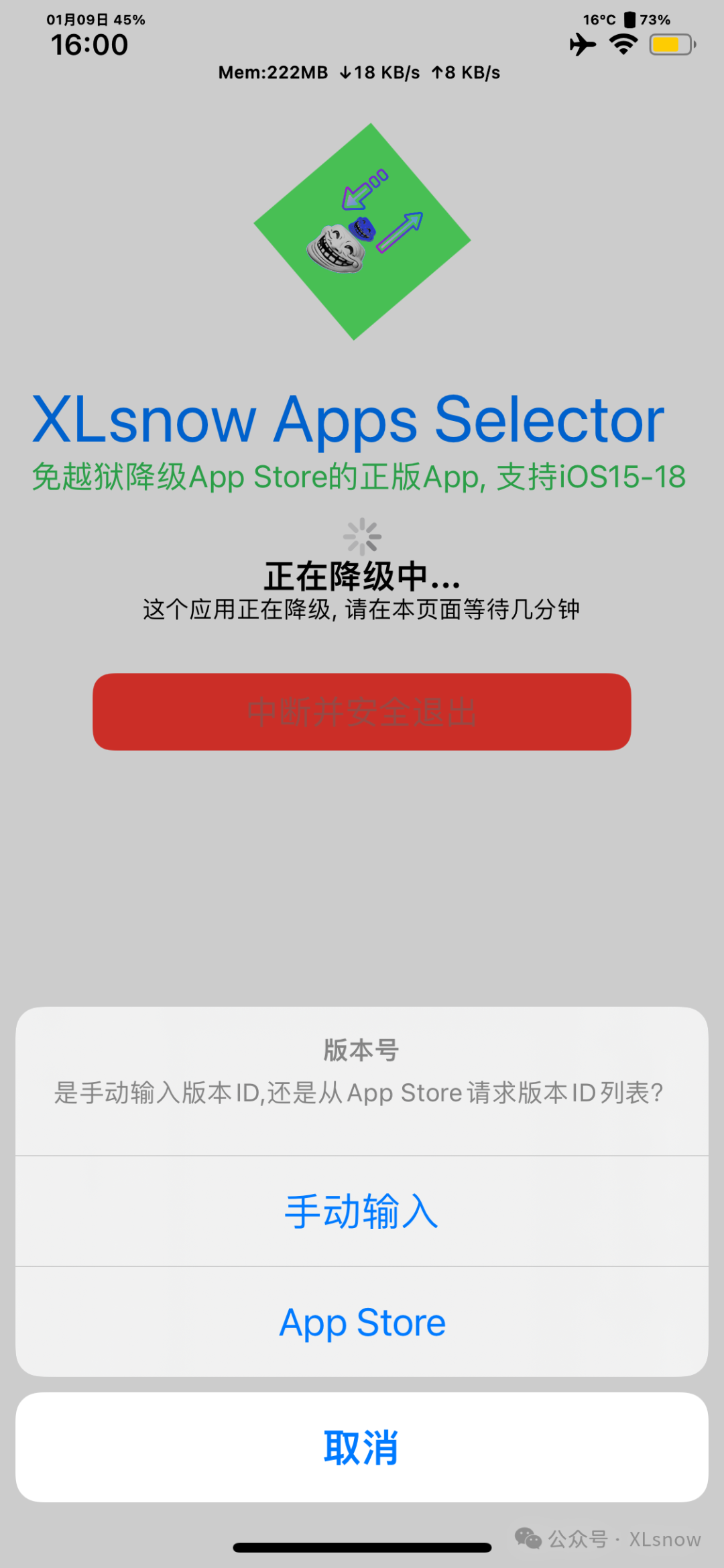
Task: Tap the 16°C weather indicator
Action: tap(599, 20)
